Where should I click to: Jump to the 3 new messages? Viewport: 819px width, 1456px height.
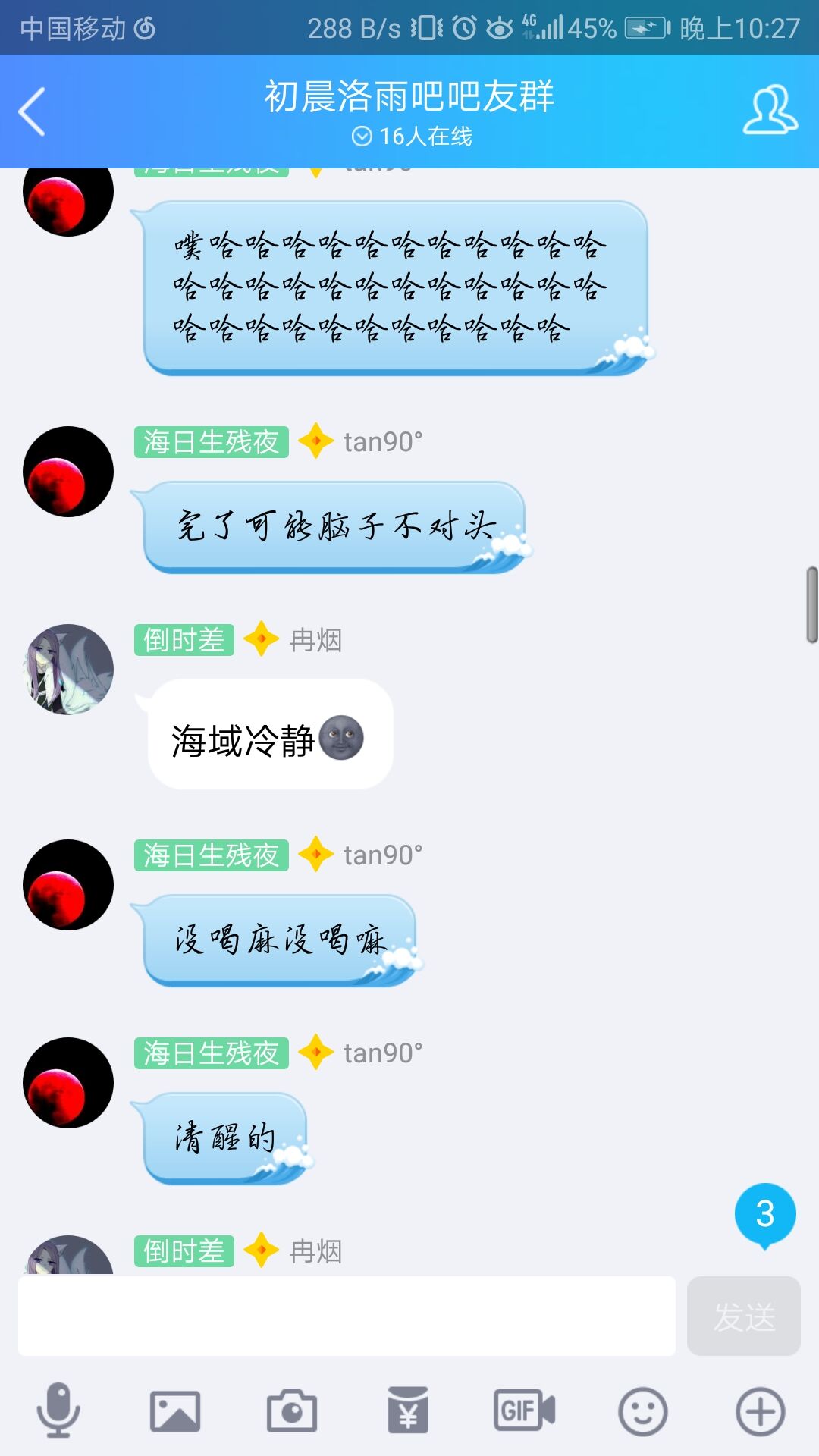(x=765, y=1215)
